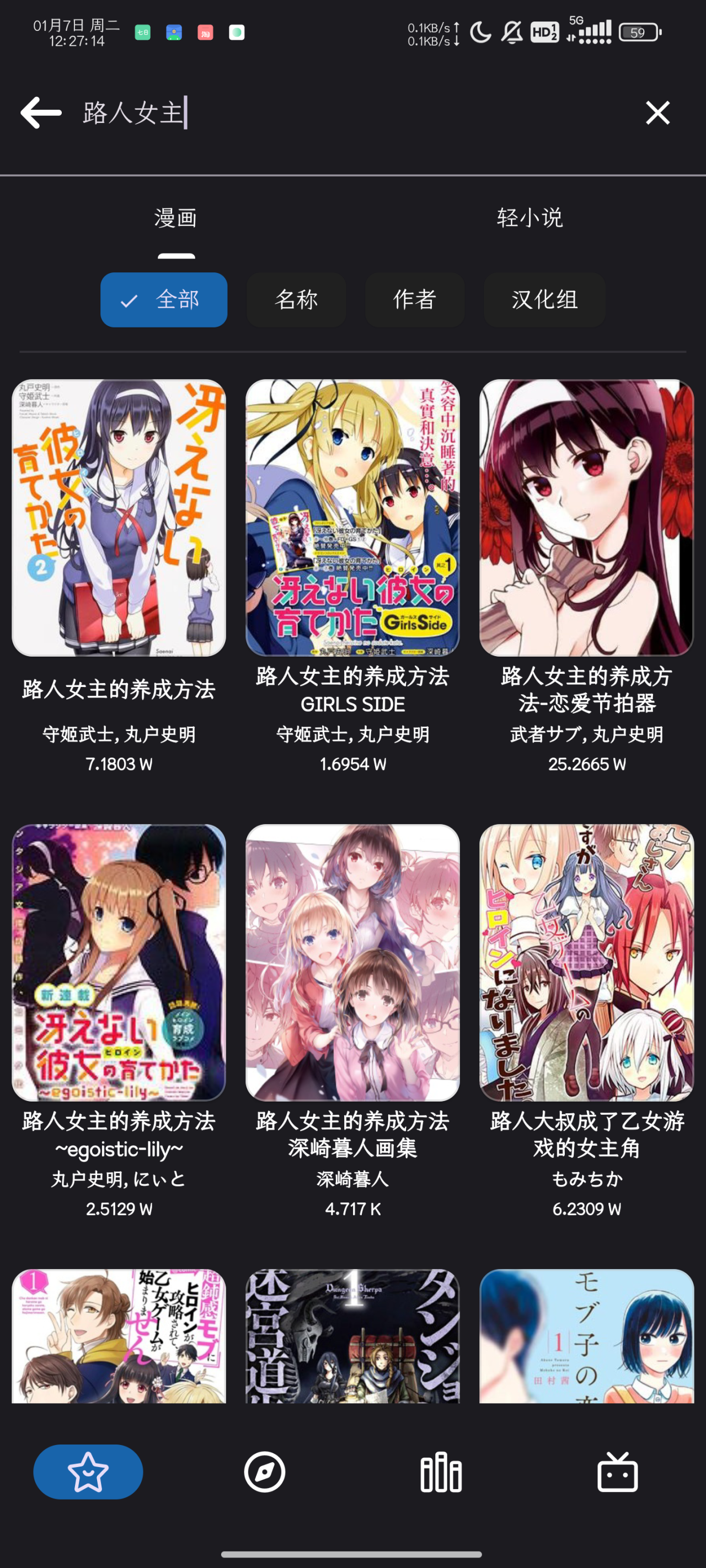Filter results by 作者

click(415, 299)
